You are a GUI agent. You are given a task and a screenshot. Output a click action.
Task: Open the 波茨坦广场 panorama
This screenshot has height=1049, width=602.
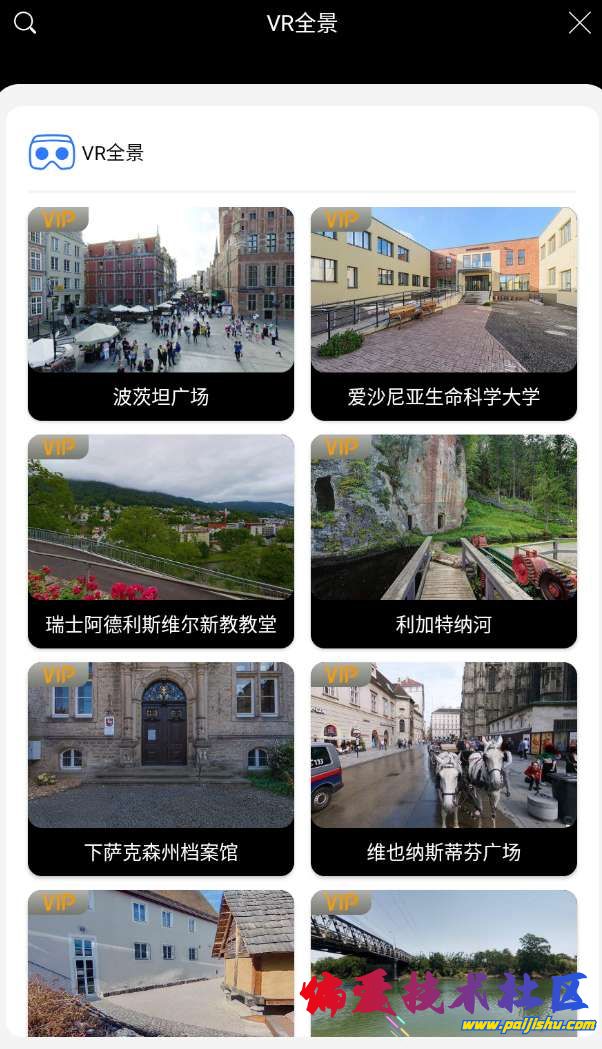161,313
